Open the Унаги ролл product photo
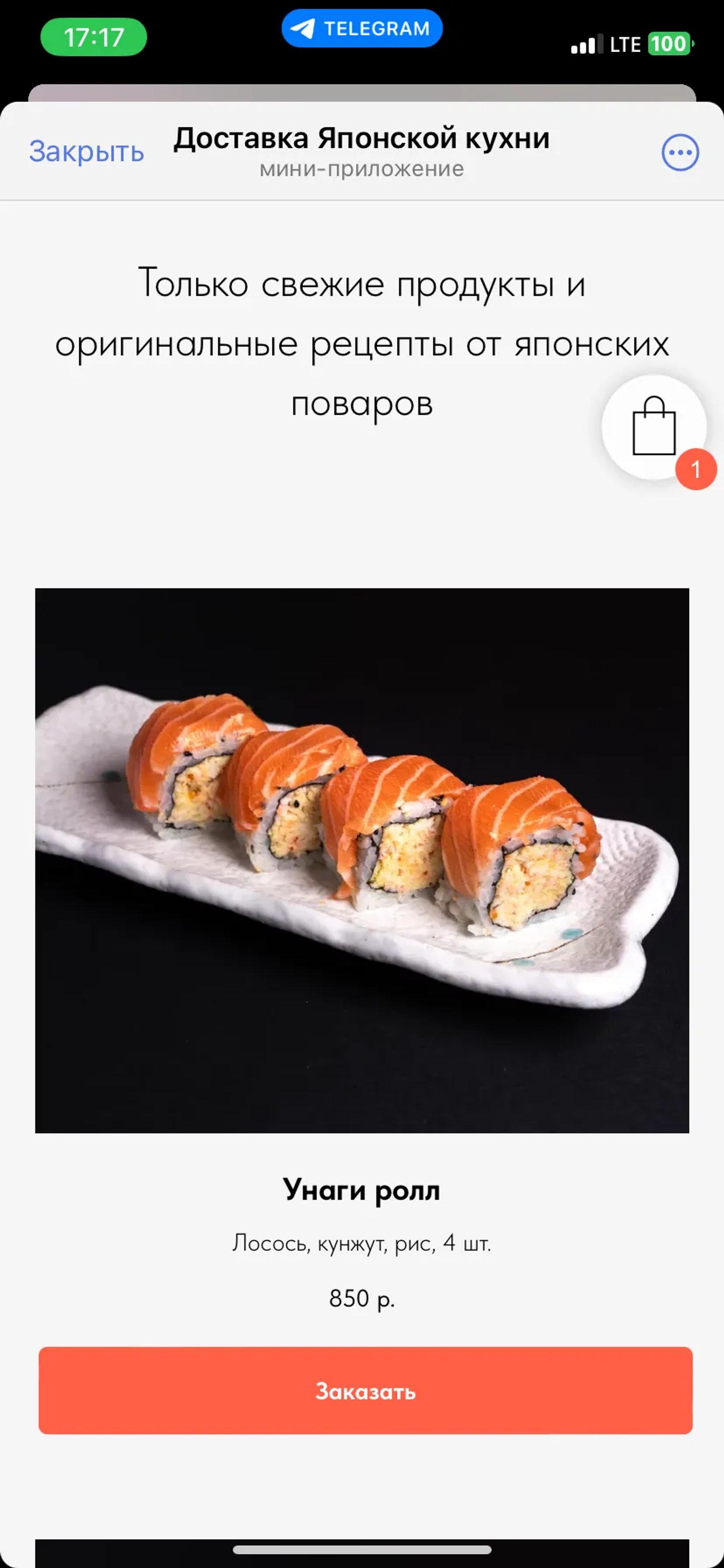The height and width of the screenshot is (1568, 724). click(x=362, y=860)
